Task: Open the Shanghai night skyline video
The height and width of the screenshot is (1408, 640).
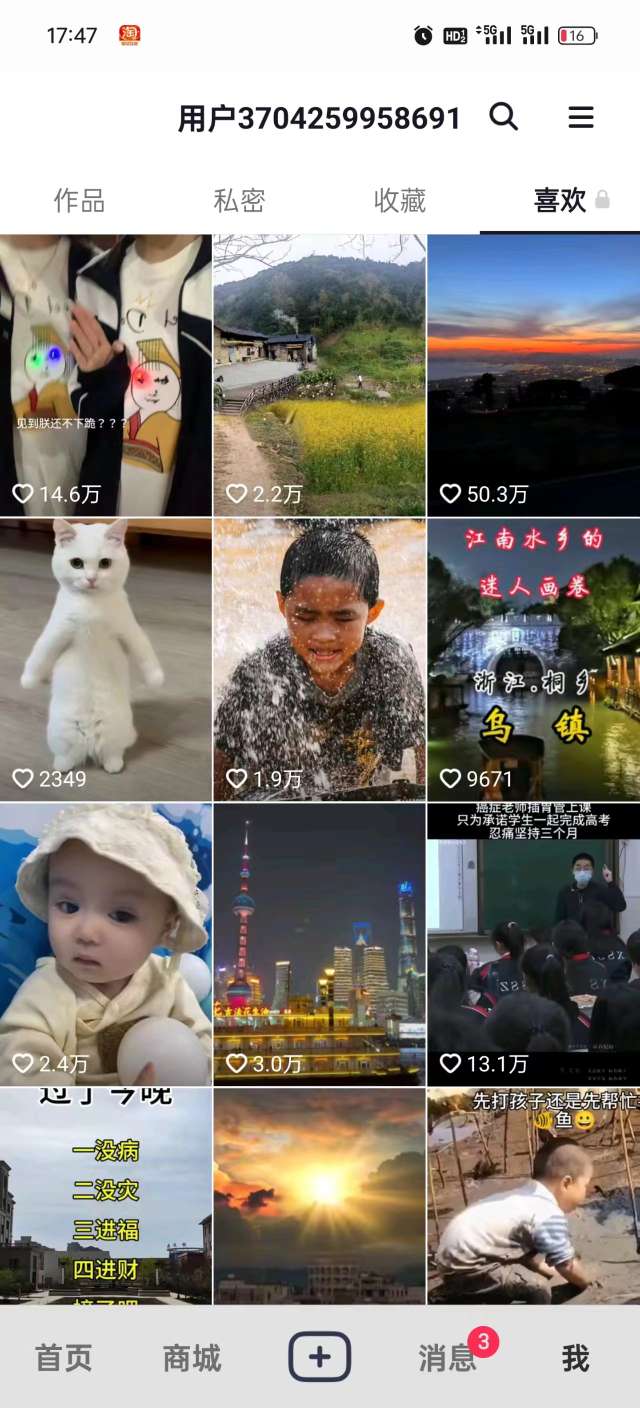Action: [320, 943]
